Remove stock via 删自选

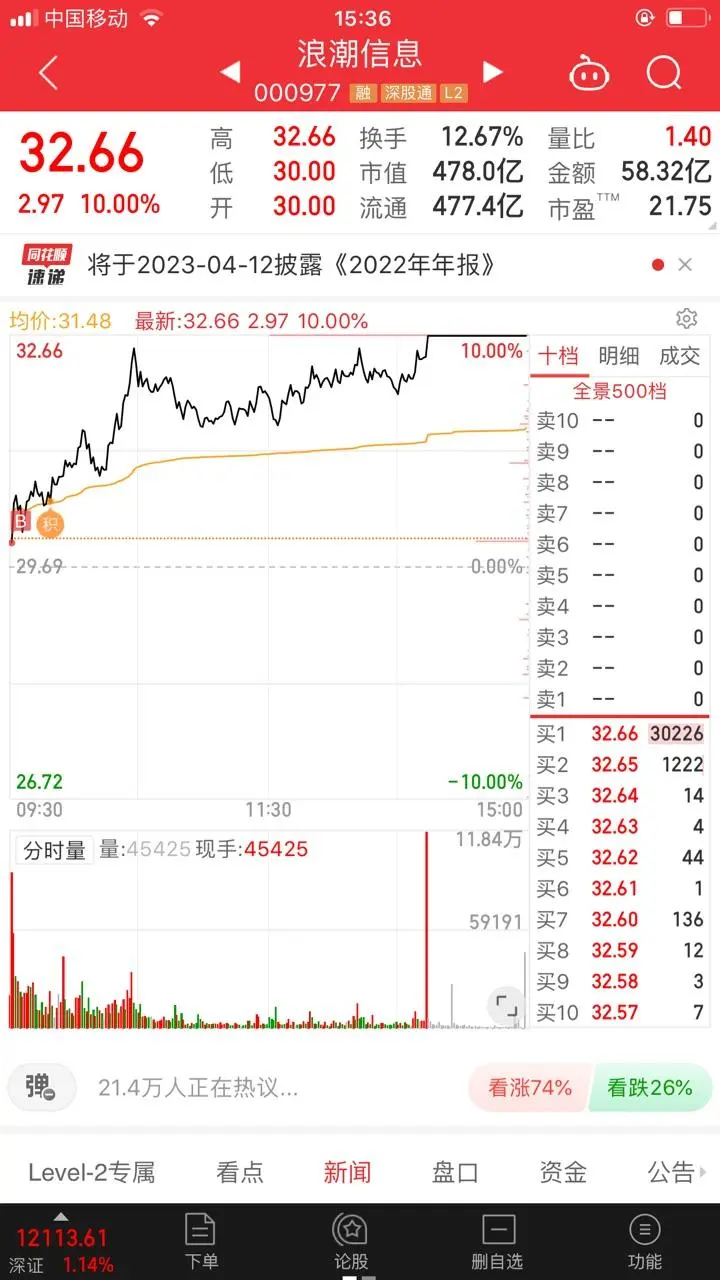[497, 1241]
